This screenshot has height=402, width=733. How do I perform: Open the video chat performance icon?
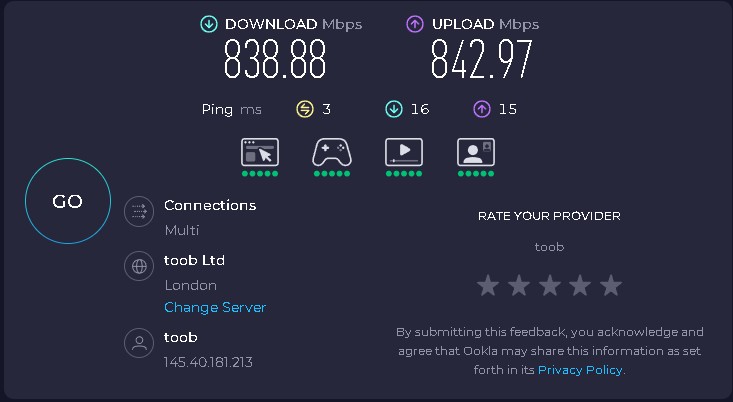pyautogui.click(x=476, y=153)
